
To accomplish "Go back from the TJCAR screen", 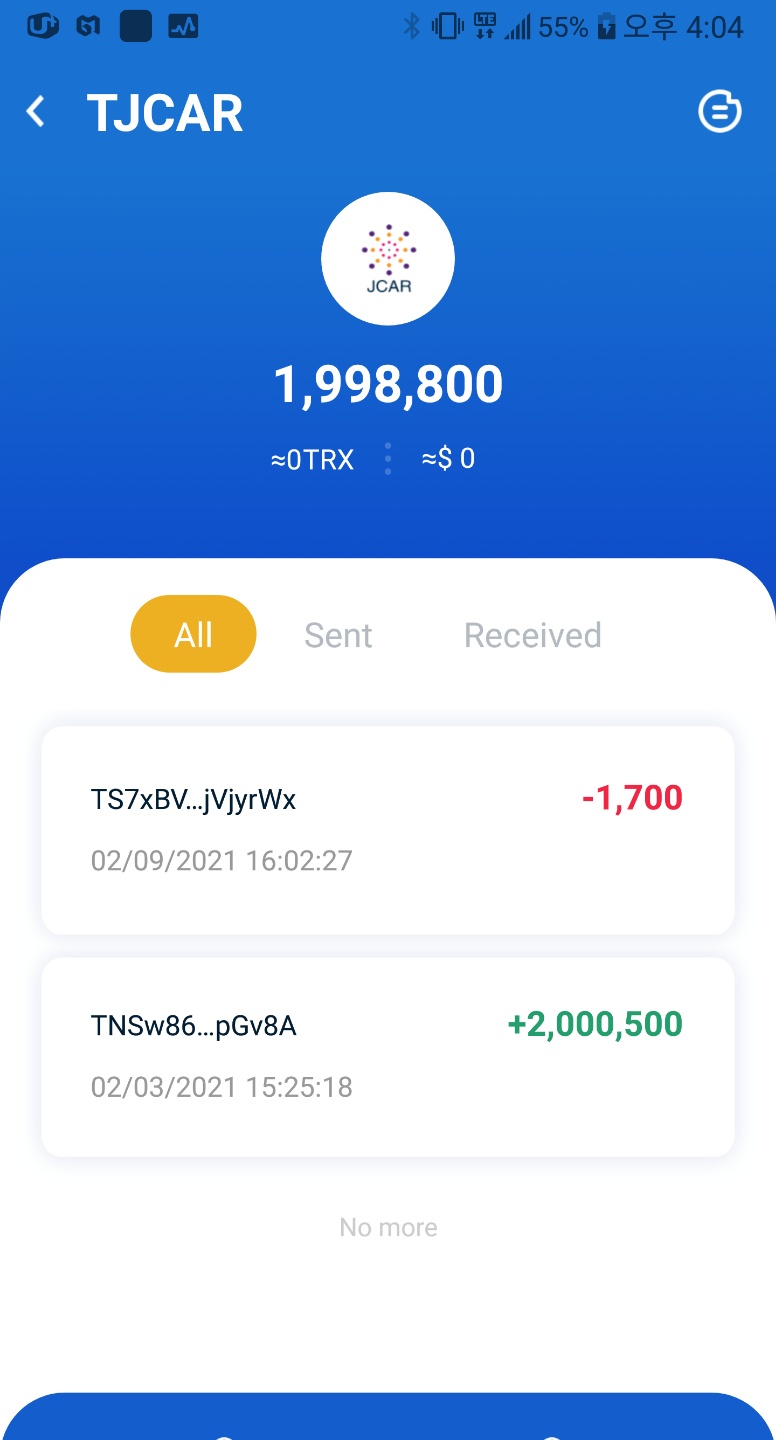I will (x=36, y=112).
